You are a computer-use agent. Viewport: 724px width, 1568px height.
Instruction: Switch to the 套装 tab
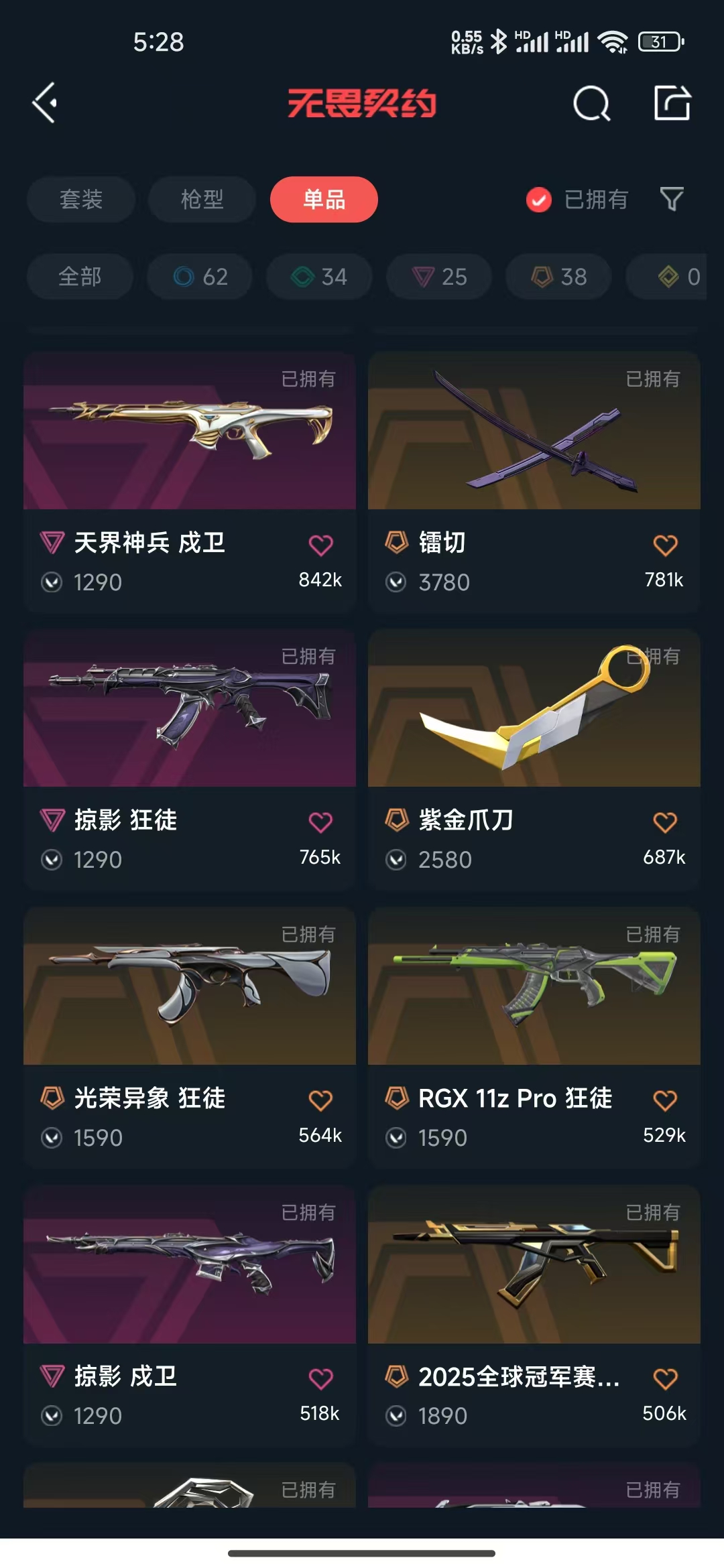81,199
